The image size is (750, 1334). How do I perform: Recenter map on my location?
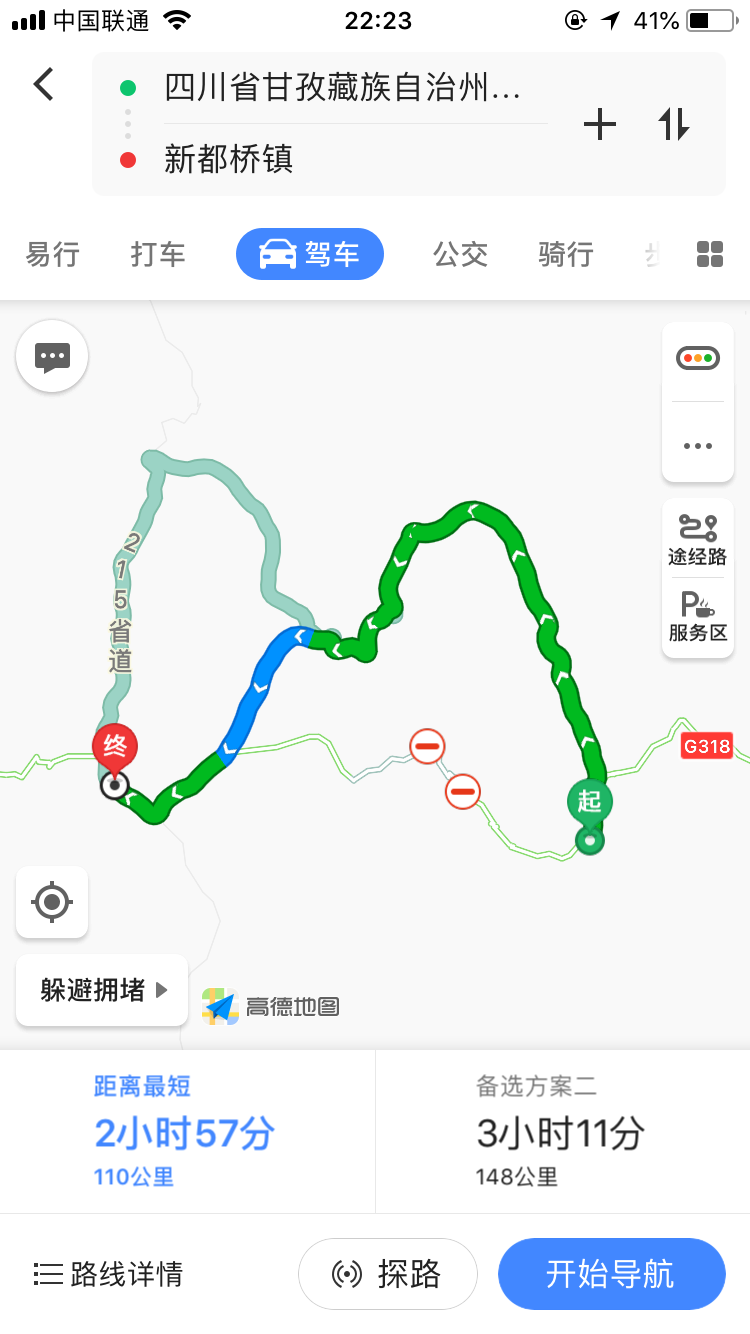click(52, 902)
